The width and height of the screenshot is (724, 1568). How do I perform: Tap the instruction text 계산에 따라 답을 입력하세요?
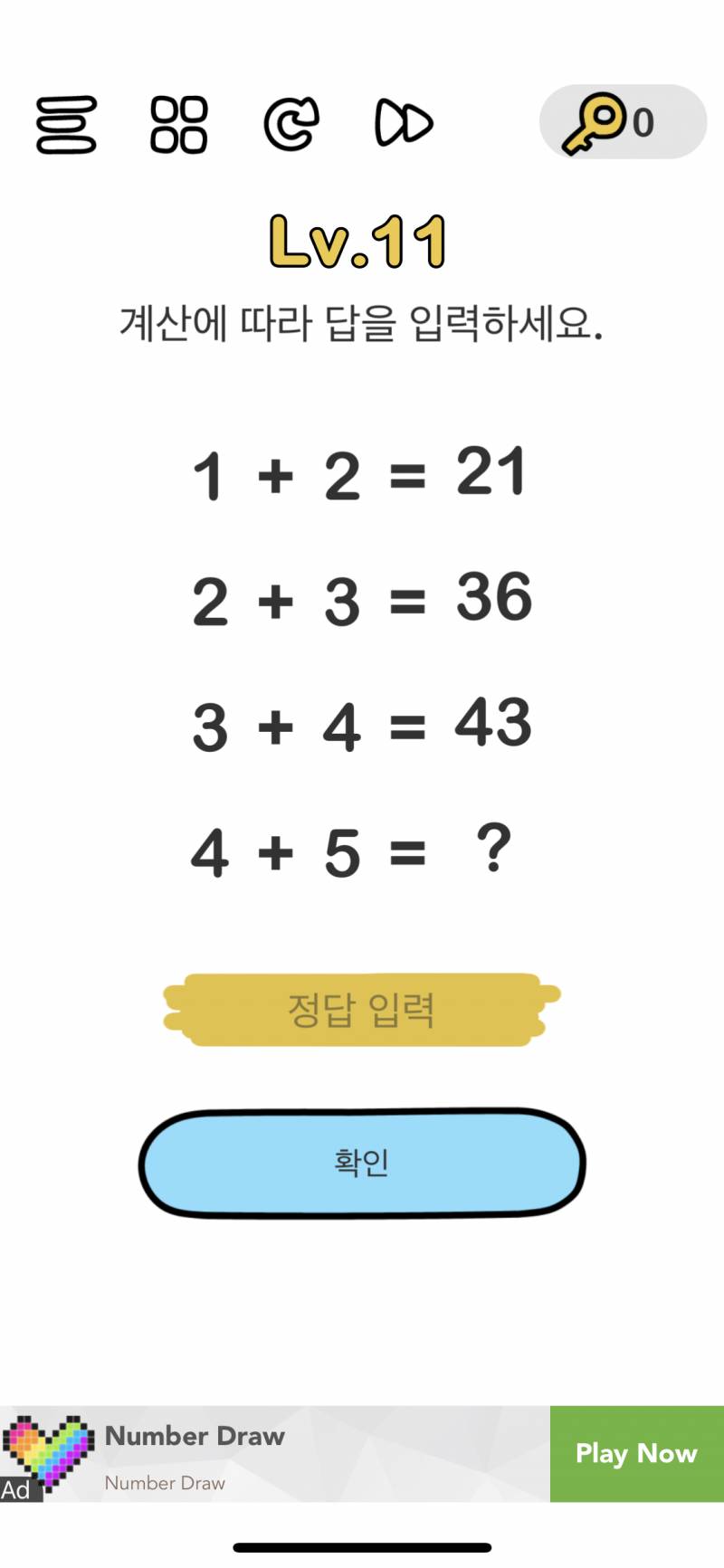click(361, 321)
